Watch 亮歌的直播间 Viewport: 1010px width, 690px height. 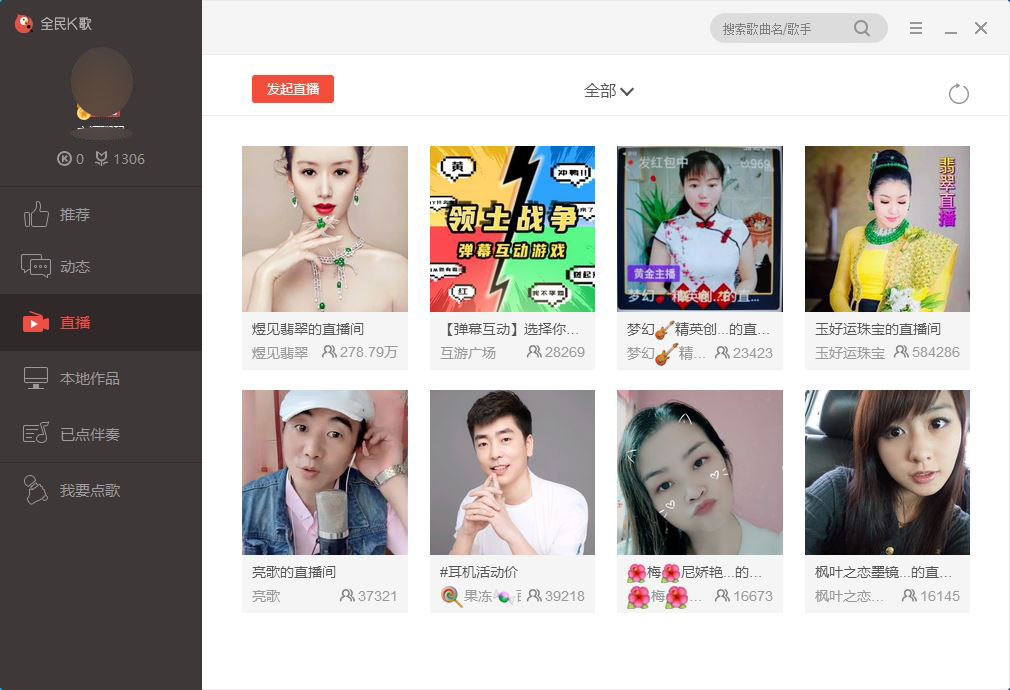[325, 472]
